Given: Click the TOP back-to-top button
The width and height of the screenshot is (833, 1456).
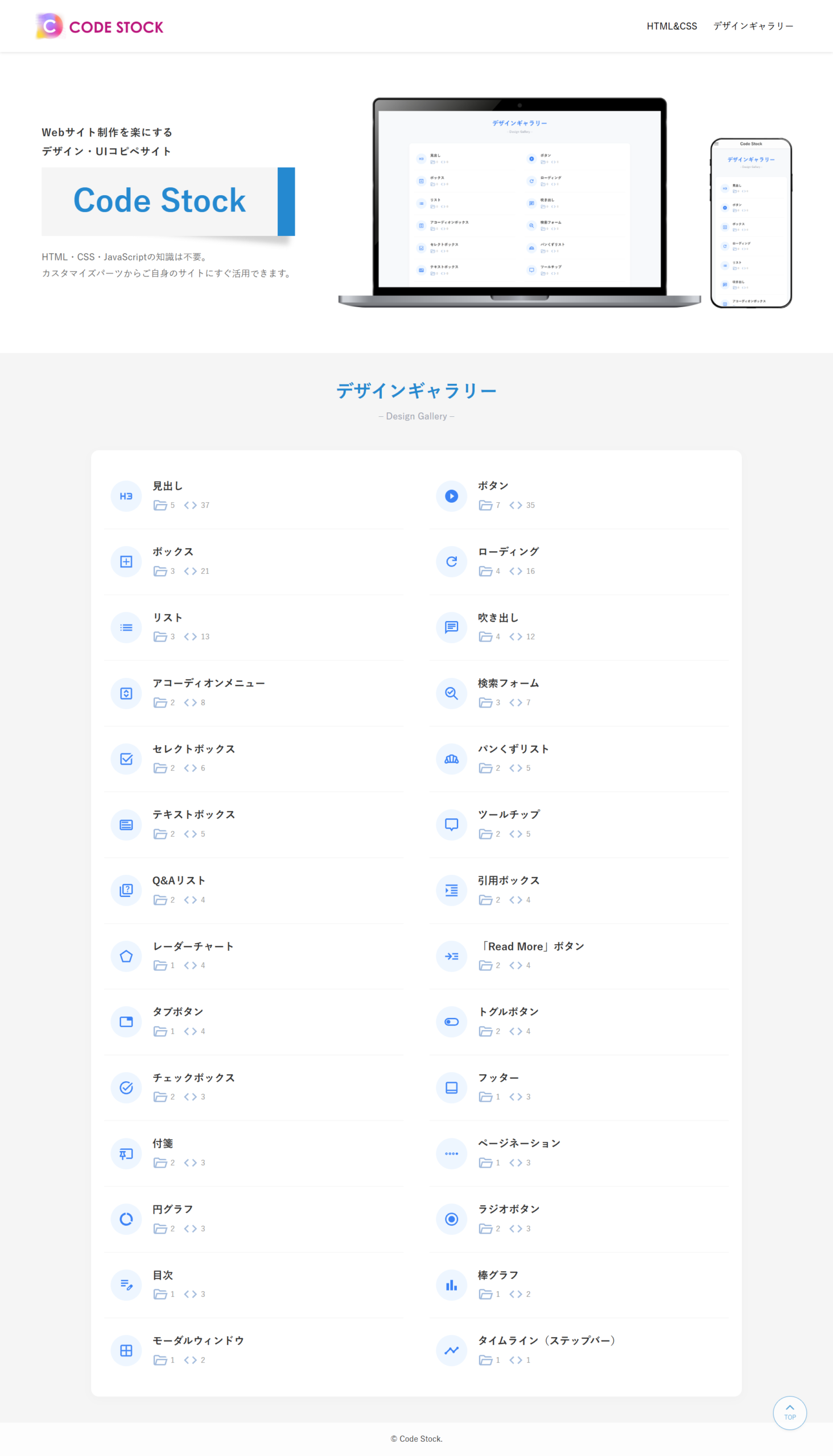Looking at the screenshot, I should coord(789,1413).
